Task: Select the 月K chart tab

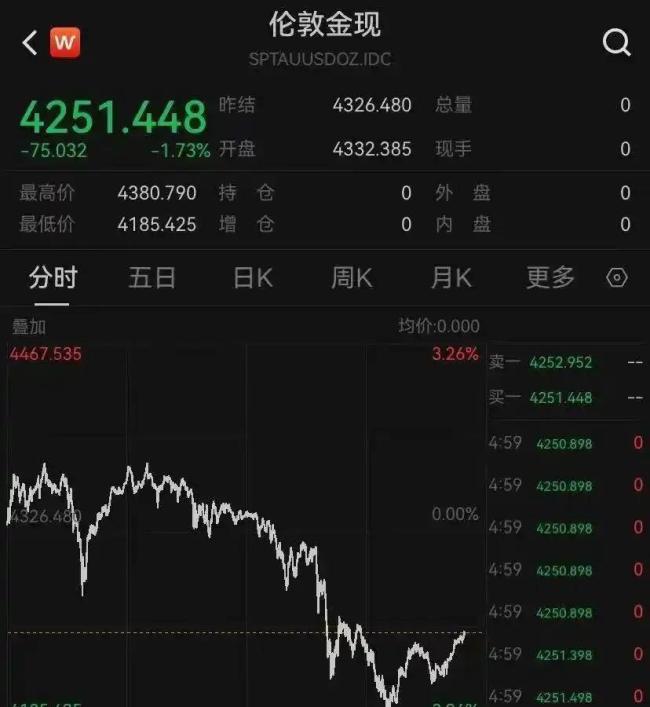Action: tap(451, 277)
